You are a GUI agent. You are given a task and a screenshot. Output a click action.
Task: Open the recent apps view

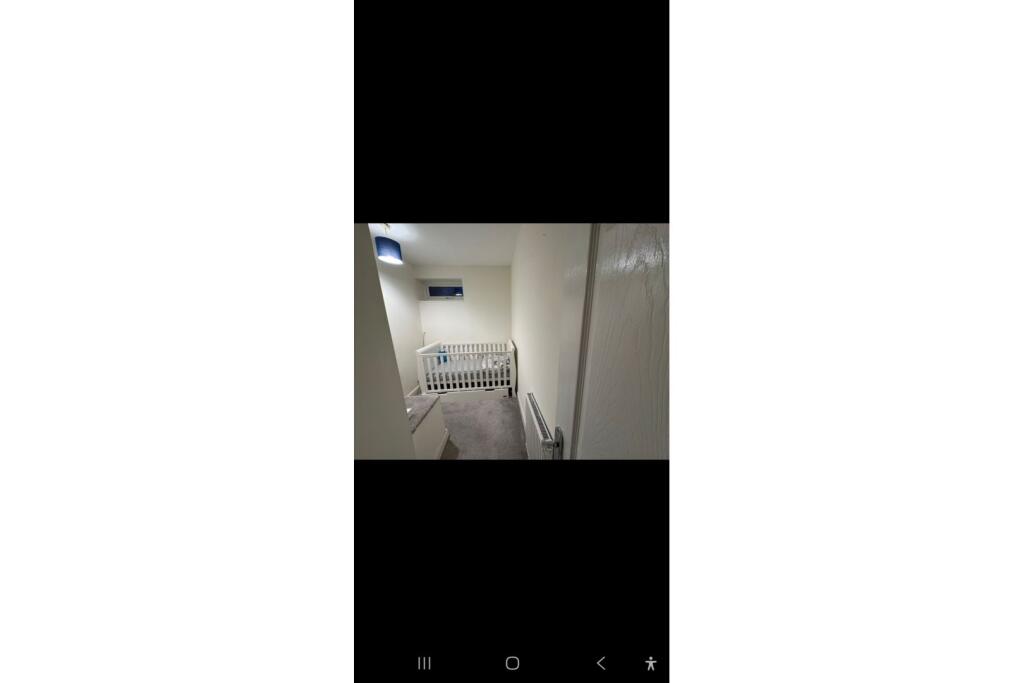point(424,663)
